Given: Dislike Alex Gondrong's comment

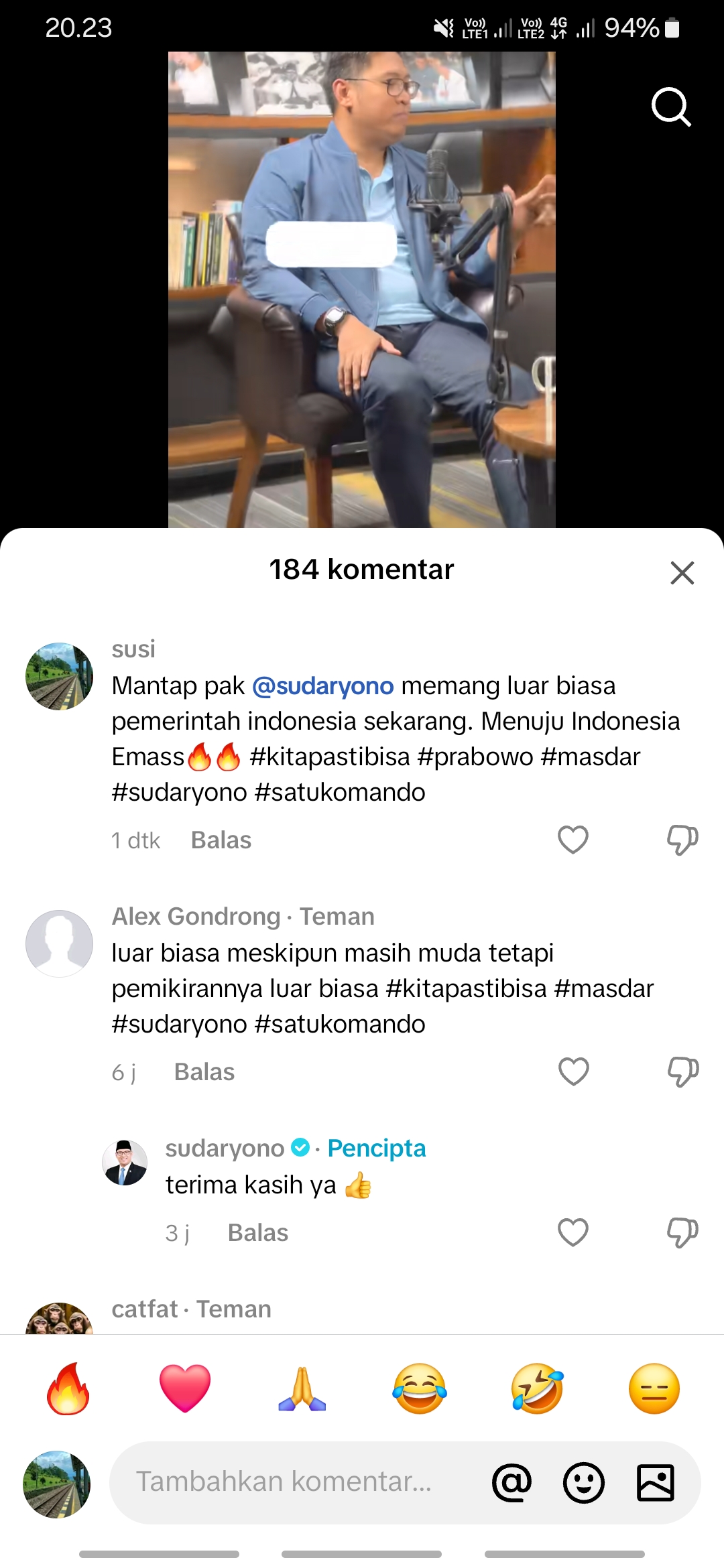Looking at the screenshot, I should coord(682,1071).
